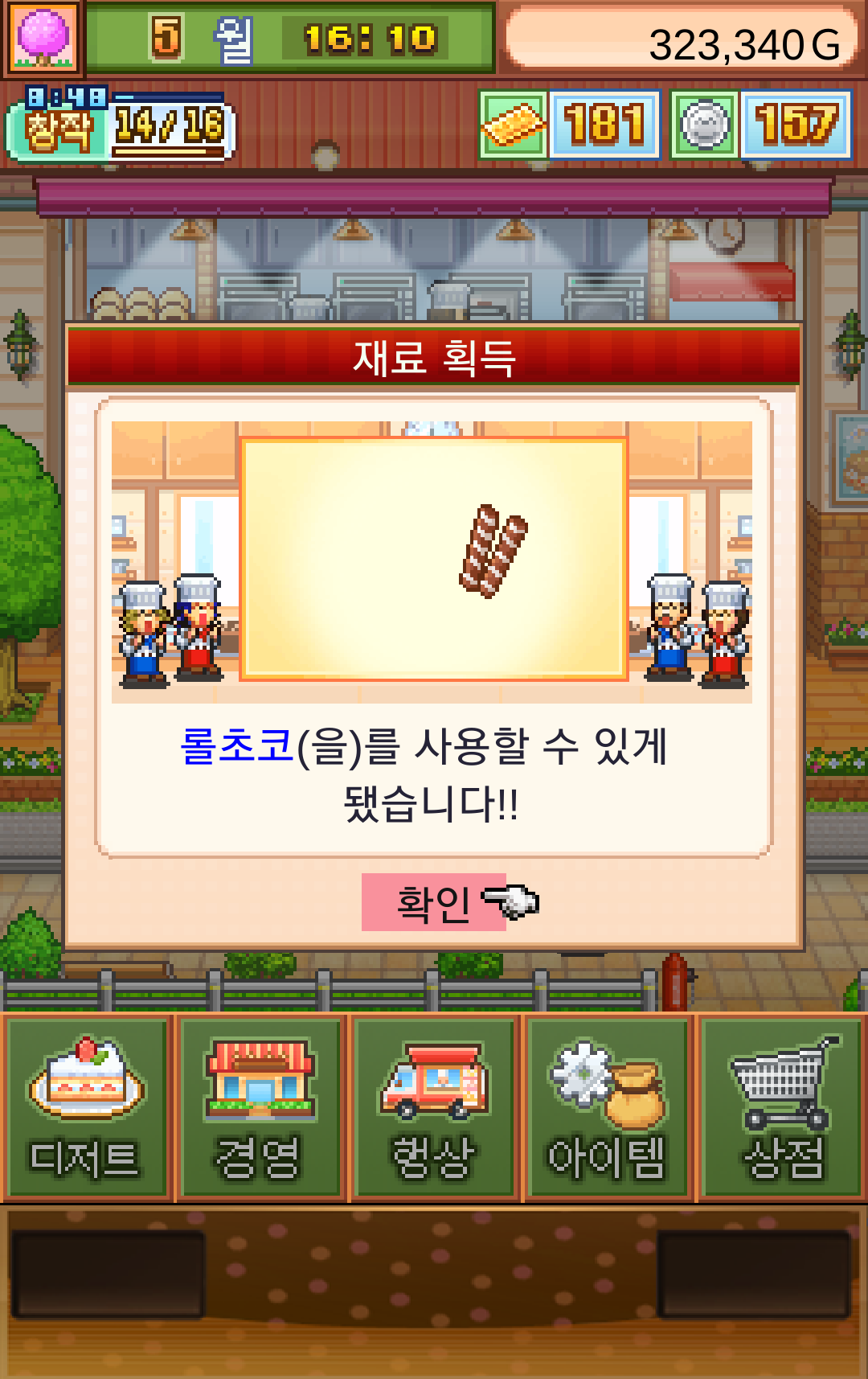Open the 경영 management menu
Image resolution: width=868 pixels, height=1379 pixels.
260,1108
